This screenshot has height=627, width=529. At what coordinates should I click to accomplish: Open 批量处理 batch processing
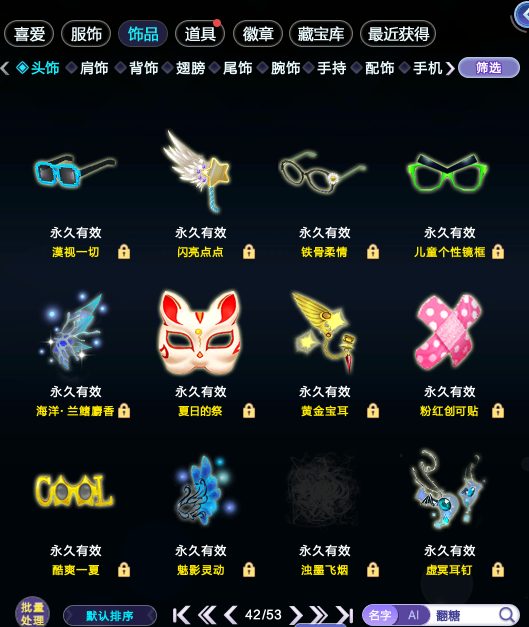[32, 613]
